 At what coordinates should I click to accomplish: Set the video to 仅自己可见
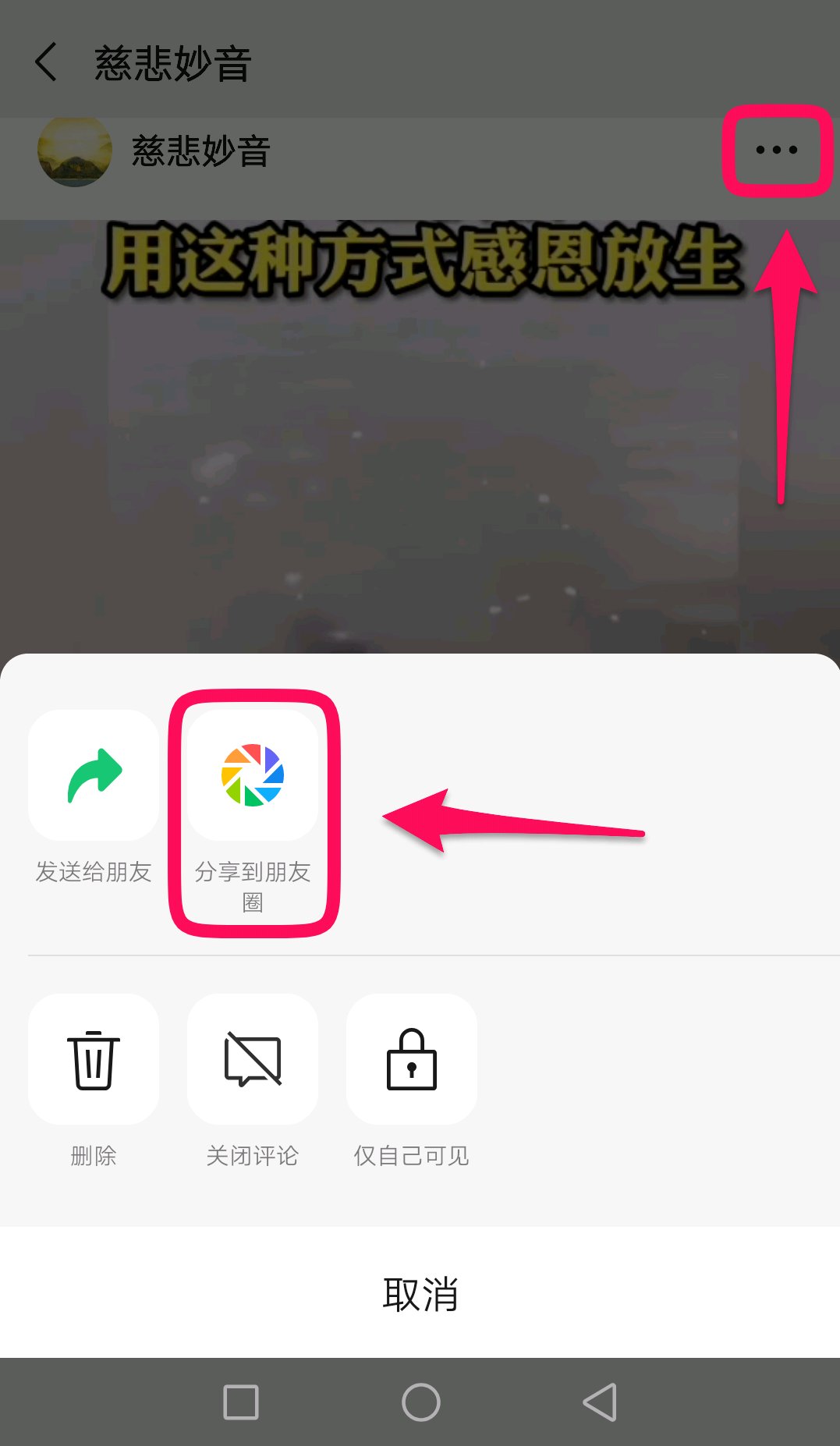click(x=412, y=1059)
